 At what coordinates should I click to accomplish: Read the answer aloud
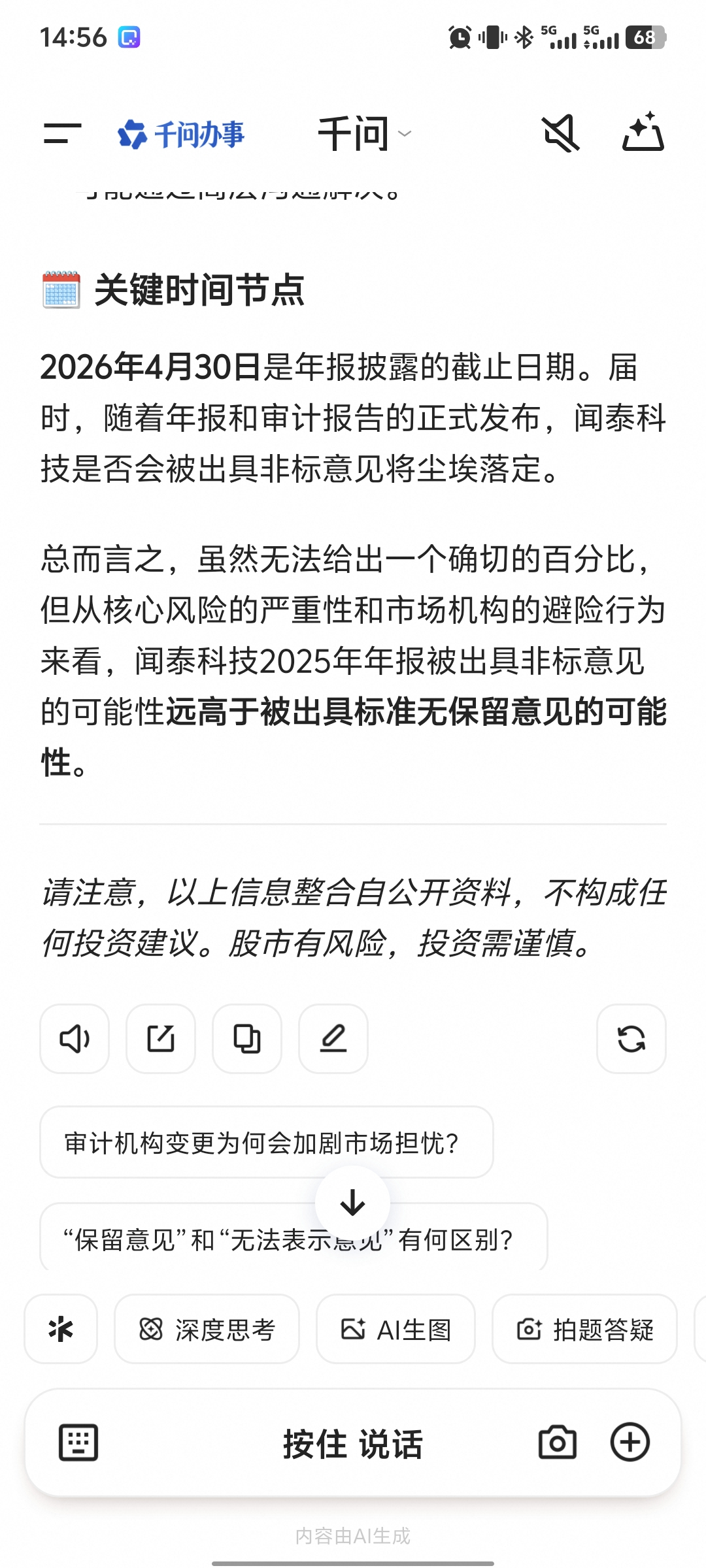pos(75,1039)
